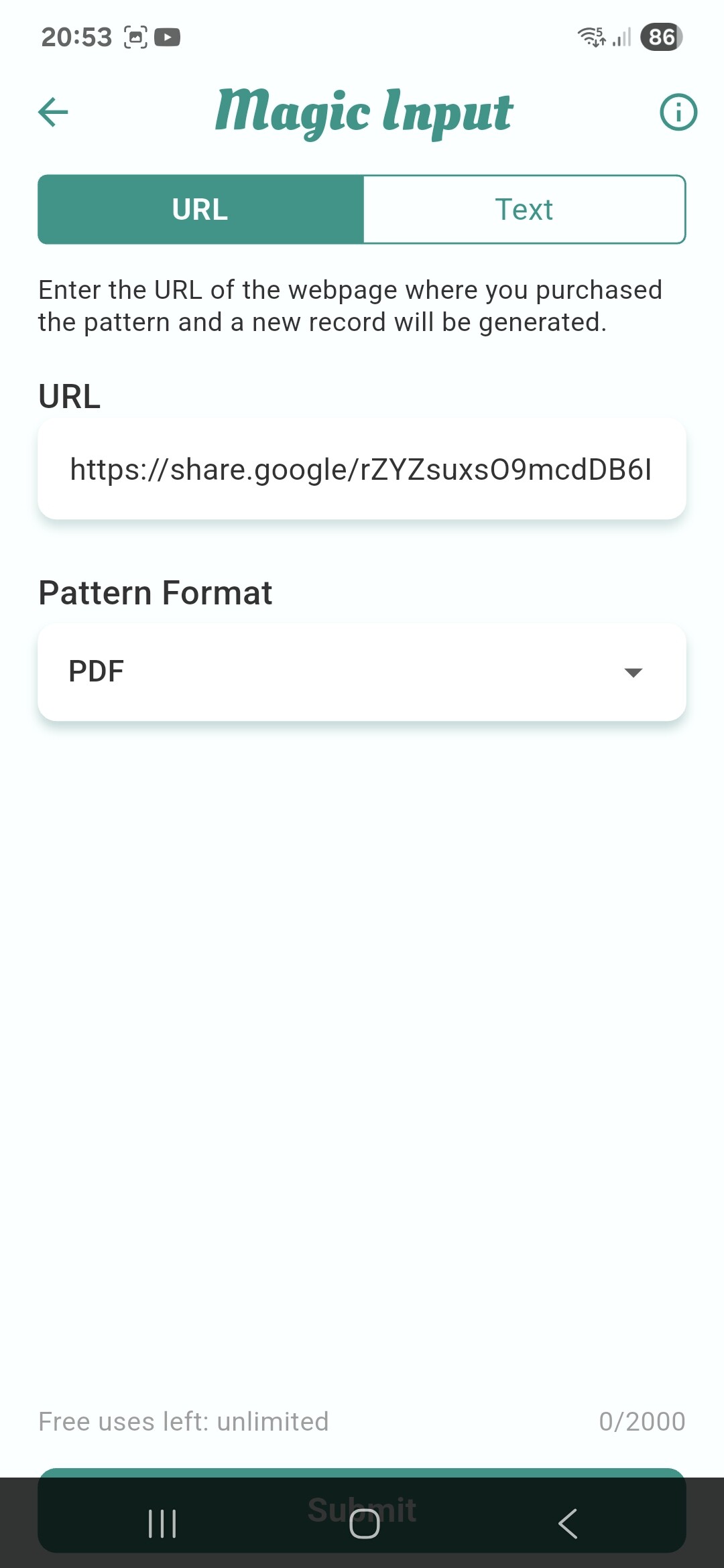The image size is (724, 1568).
Task: Tap the URL field with share.google link
Action: (x=361, y=469)
